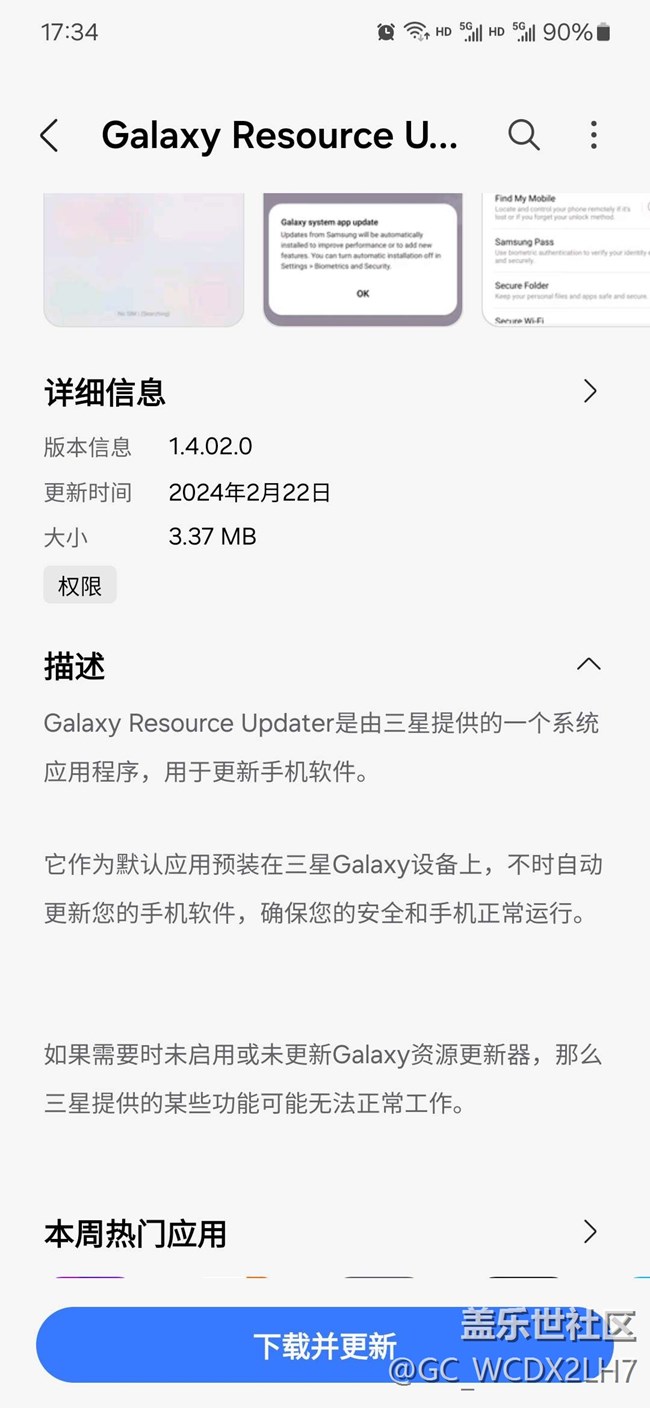650x1408 pixels.
Task: Collapse the 描述 description section
Action: point(589,664)
